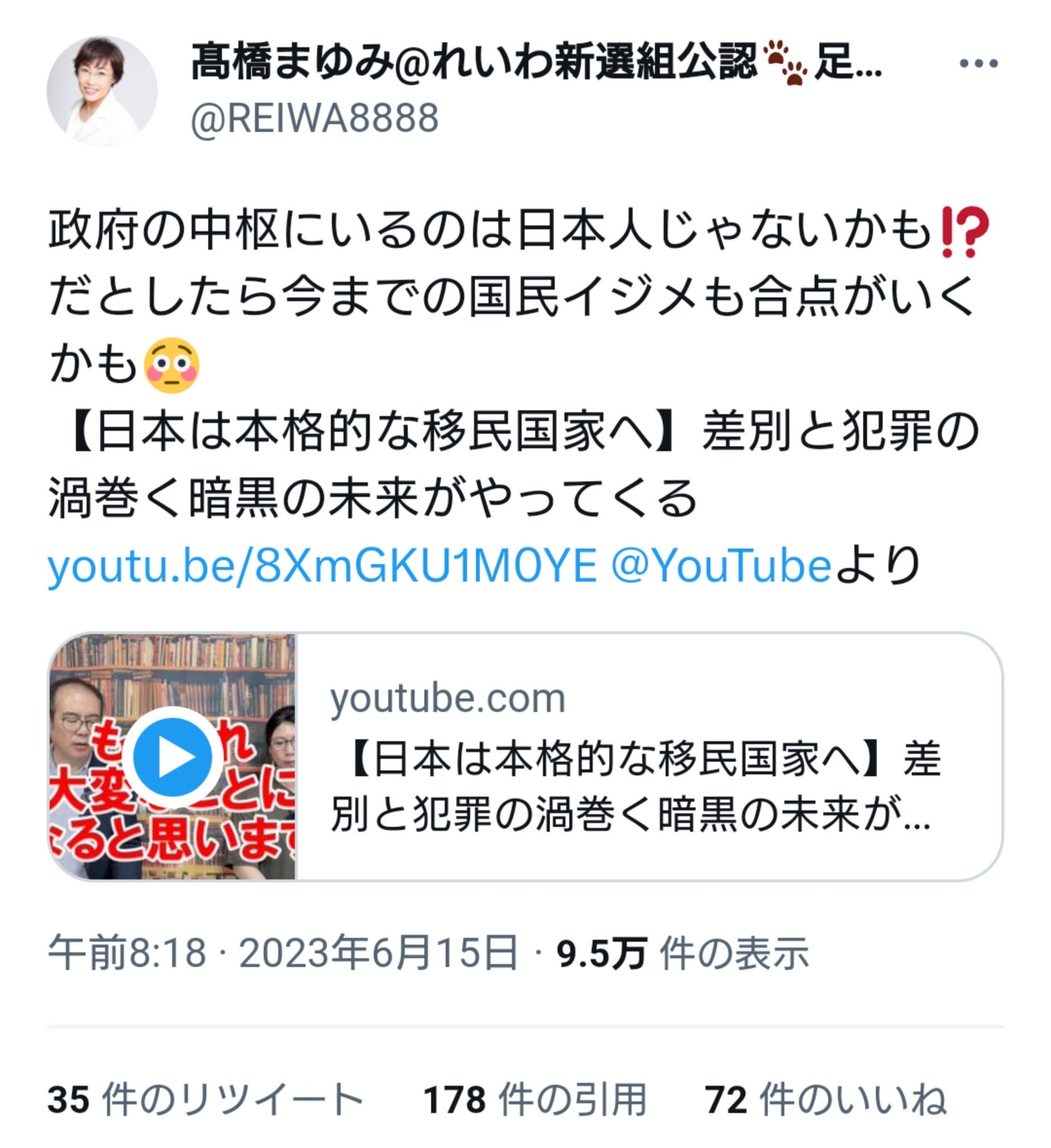Open the tweet's three-dot overflow menu
The image size is (1051, 1148).
point(978,63)
